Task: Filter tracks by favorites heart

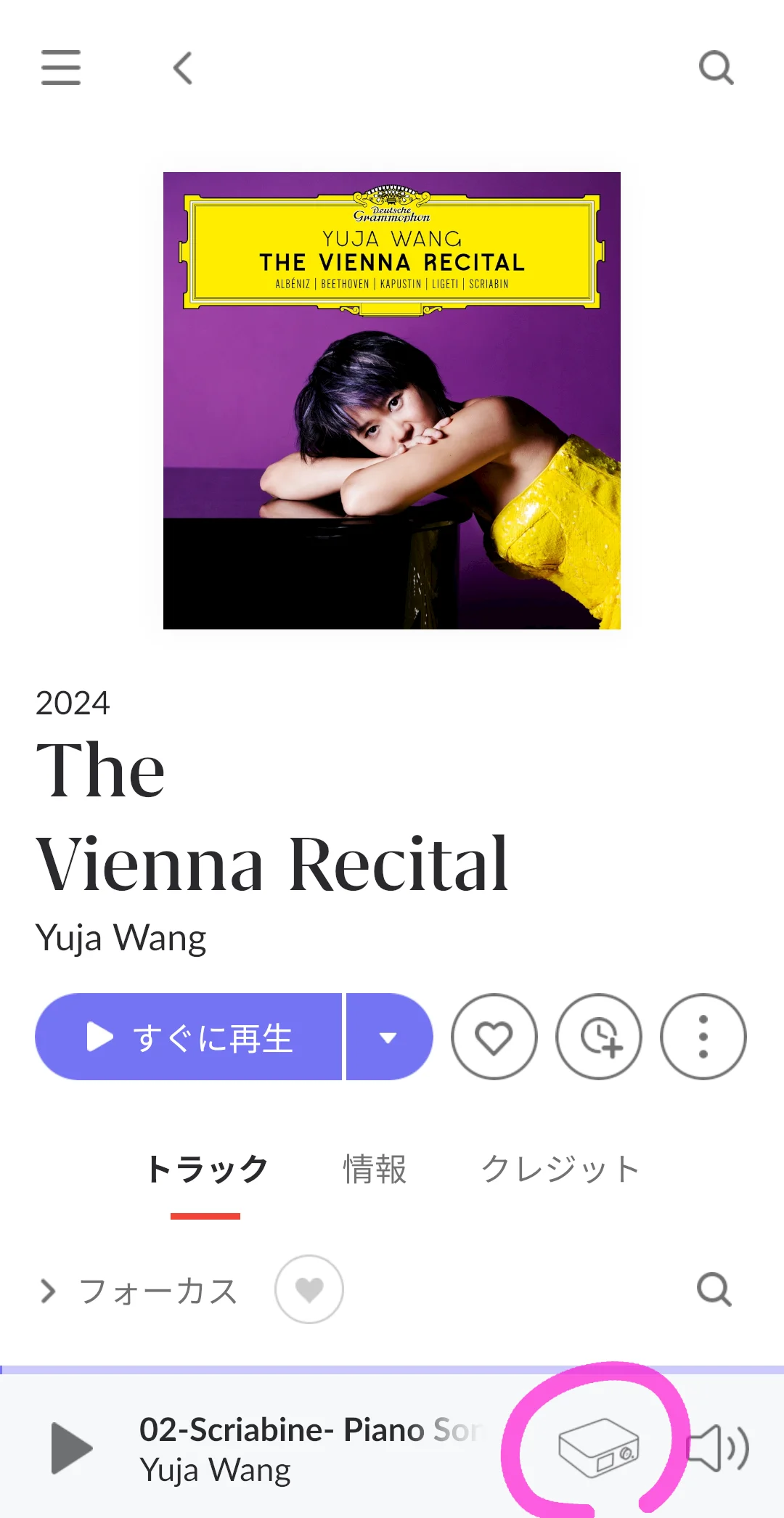Action: coord(309,1289)
